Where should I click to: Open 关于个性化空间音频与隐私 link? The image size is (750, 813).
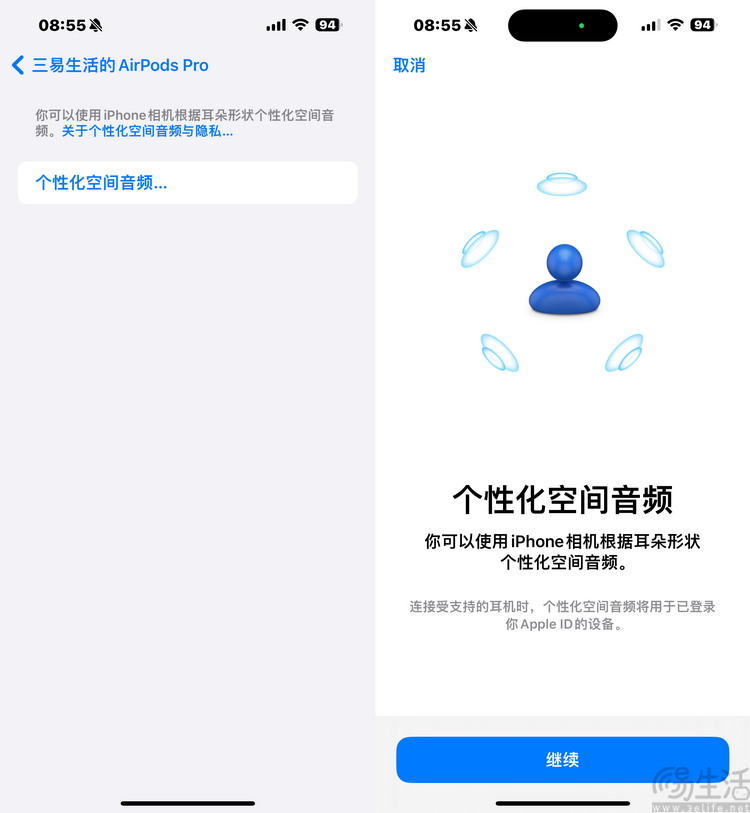point(147,131)
